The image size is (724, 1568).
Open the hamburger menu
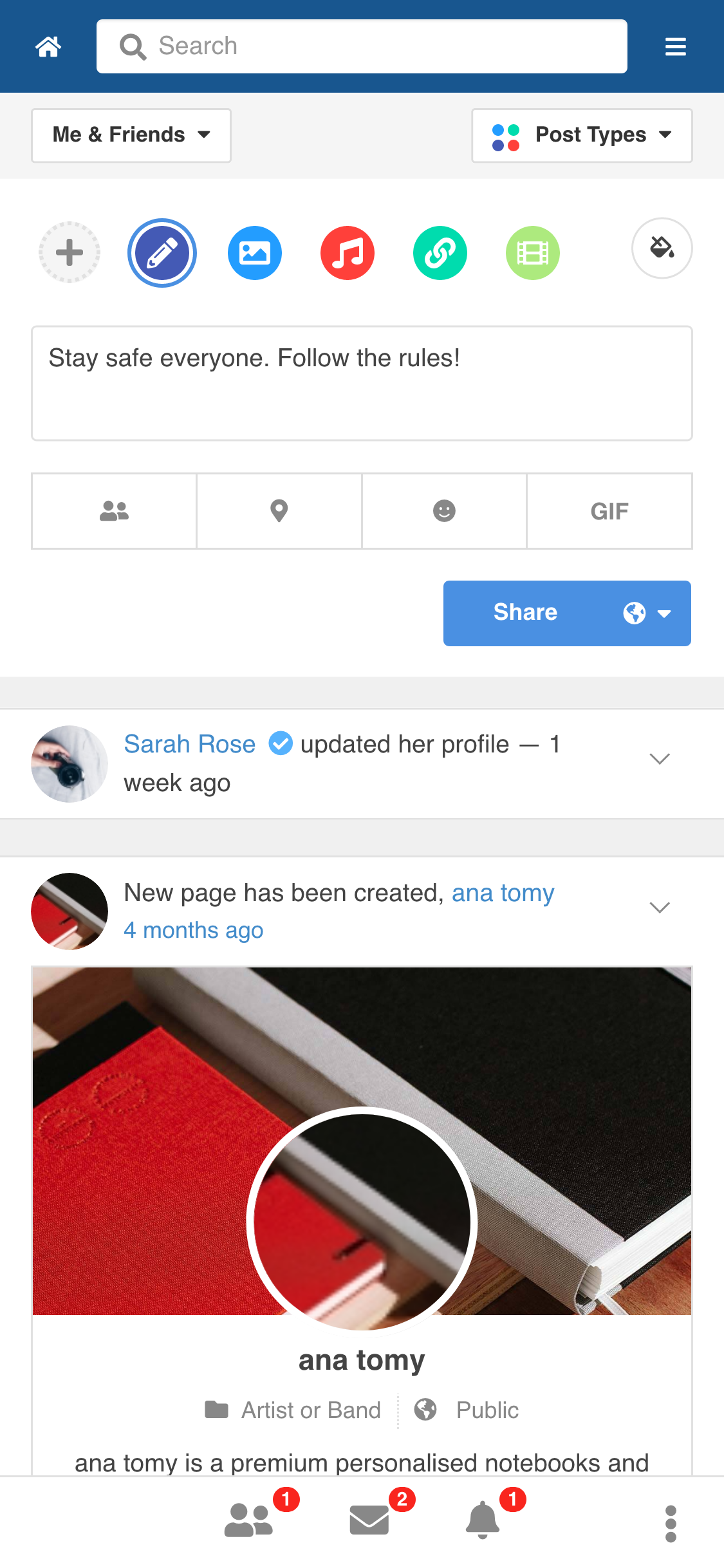pos(675,46)
